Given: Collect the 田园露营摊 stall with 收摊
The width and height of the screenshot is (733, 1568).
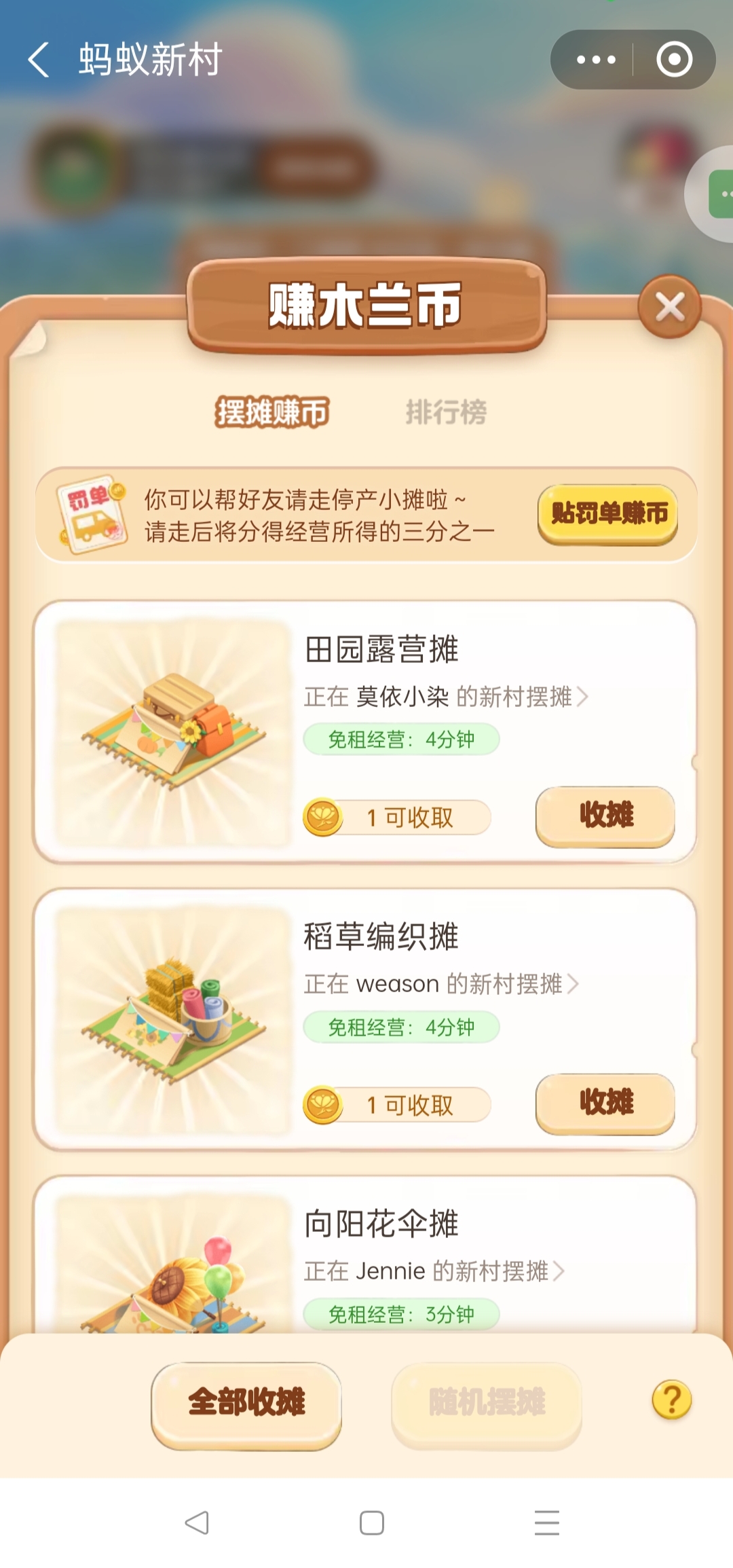Looking at the screenshot, I should pyautogui.click(x=605, y=816).
